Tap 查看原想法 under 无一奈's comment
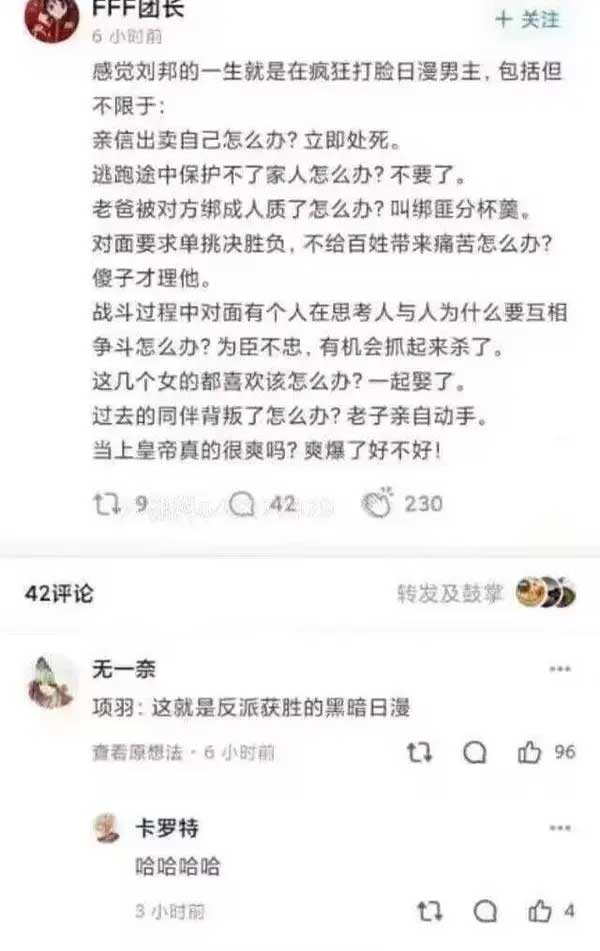This screenshot has width=600, height=951. point(138,753)
